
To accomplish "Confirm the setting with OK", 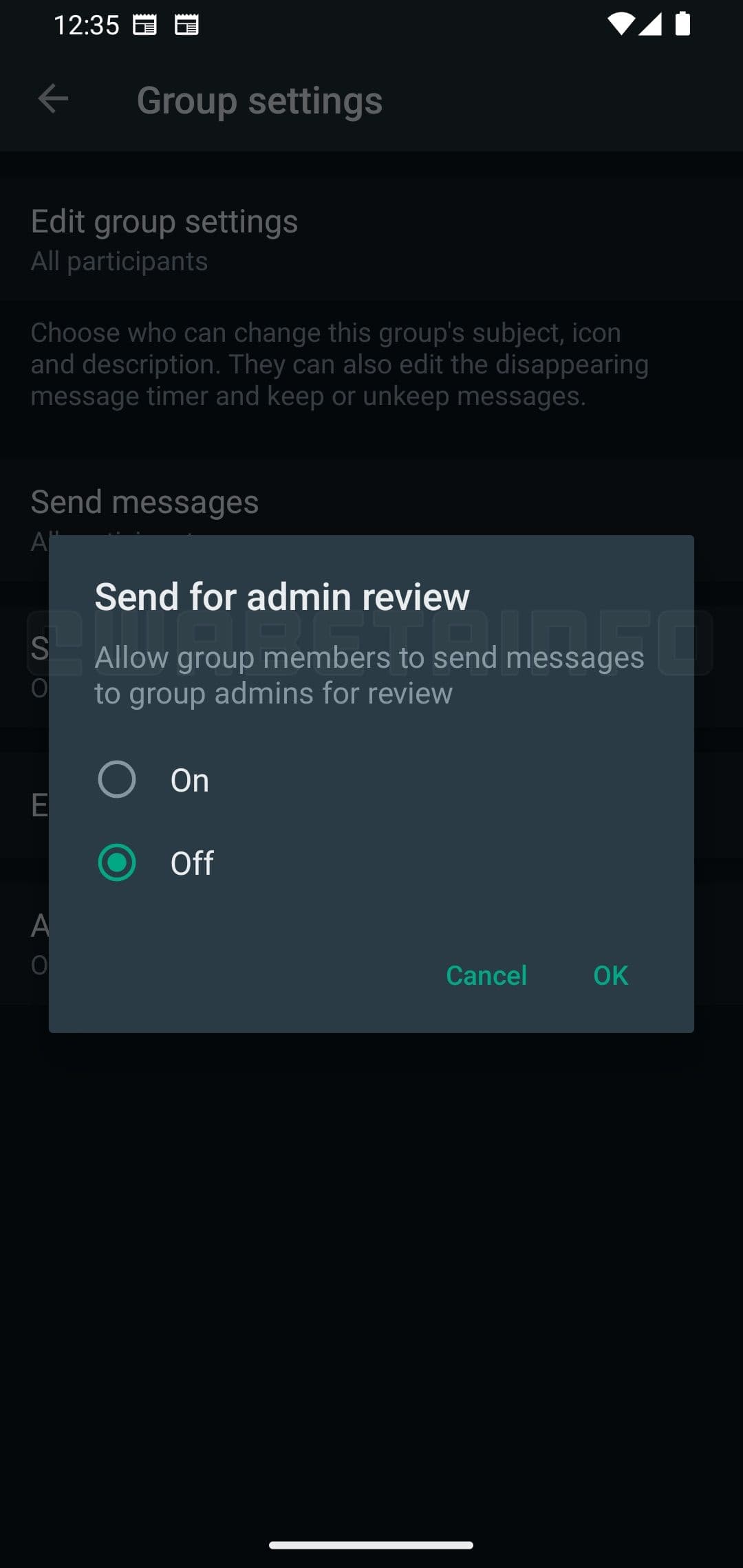I will tap(610, 974).
